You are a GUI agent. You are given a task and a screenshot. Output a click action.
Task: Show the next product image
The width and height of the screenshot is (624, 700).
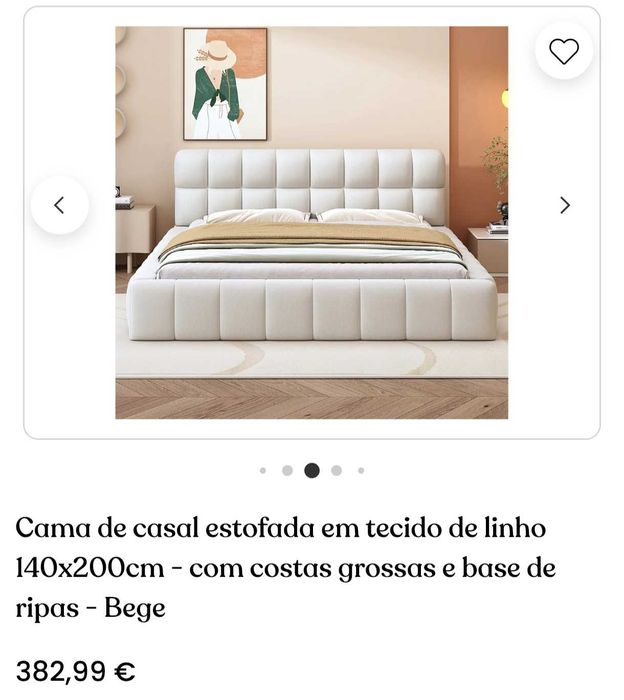click(565, 205)
